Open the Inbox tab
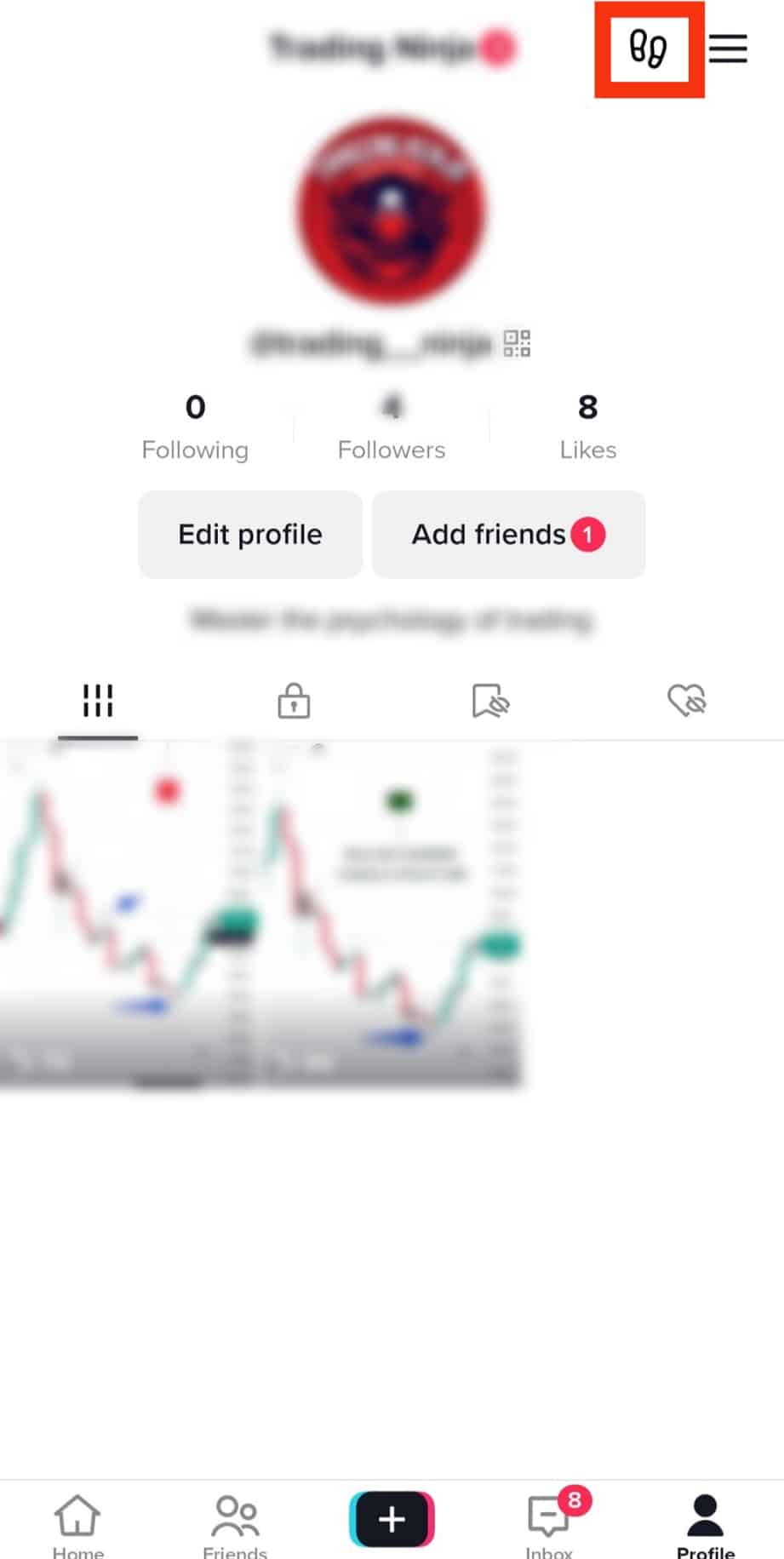Image resolution: width=784 pixels, height=1559 pixels. [x=549, y=1524]
